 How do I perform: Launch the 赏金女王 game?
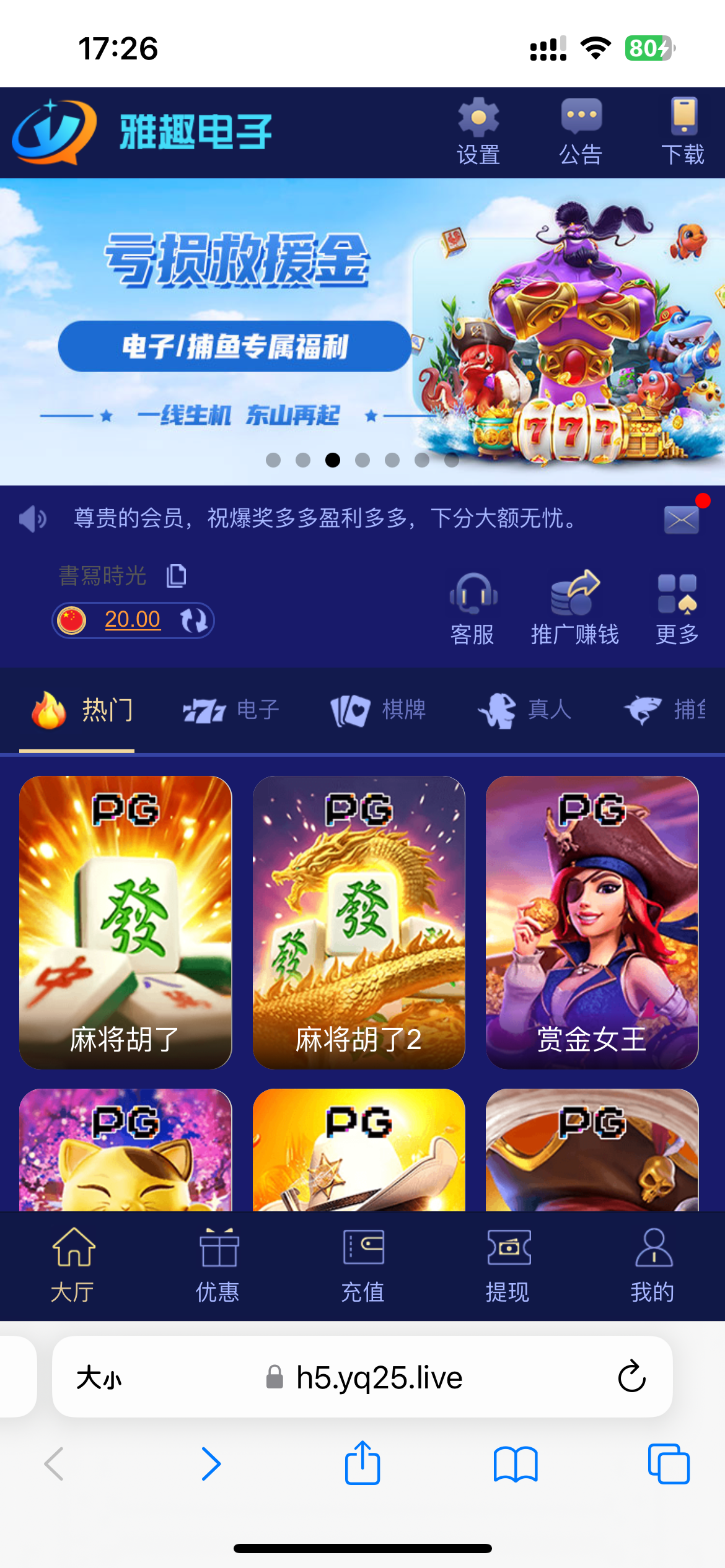point(592,922)
